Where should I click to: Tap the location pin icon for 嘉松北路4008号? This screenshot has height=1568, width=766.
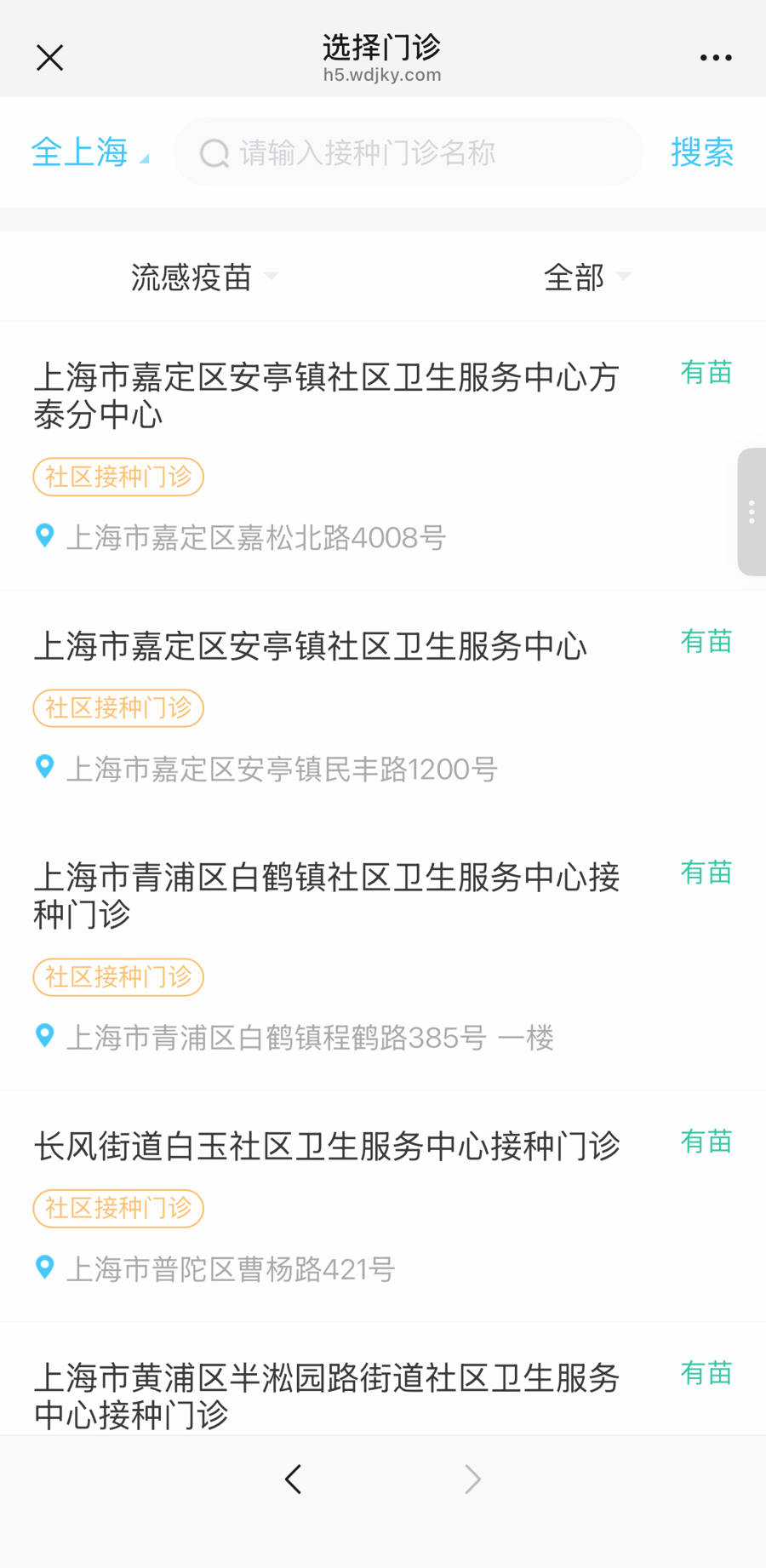(x=44, y=537)
